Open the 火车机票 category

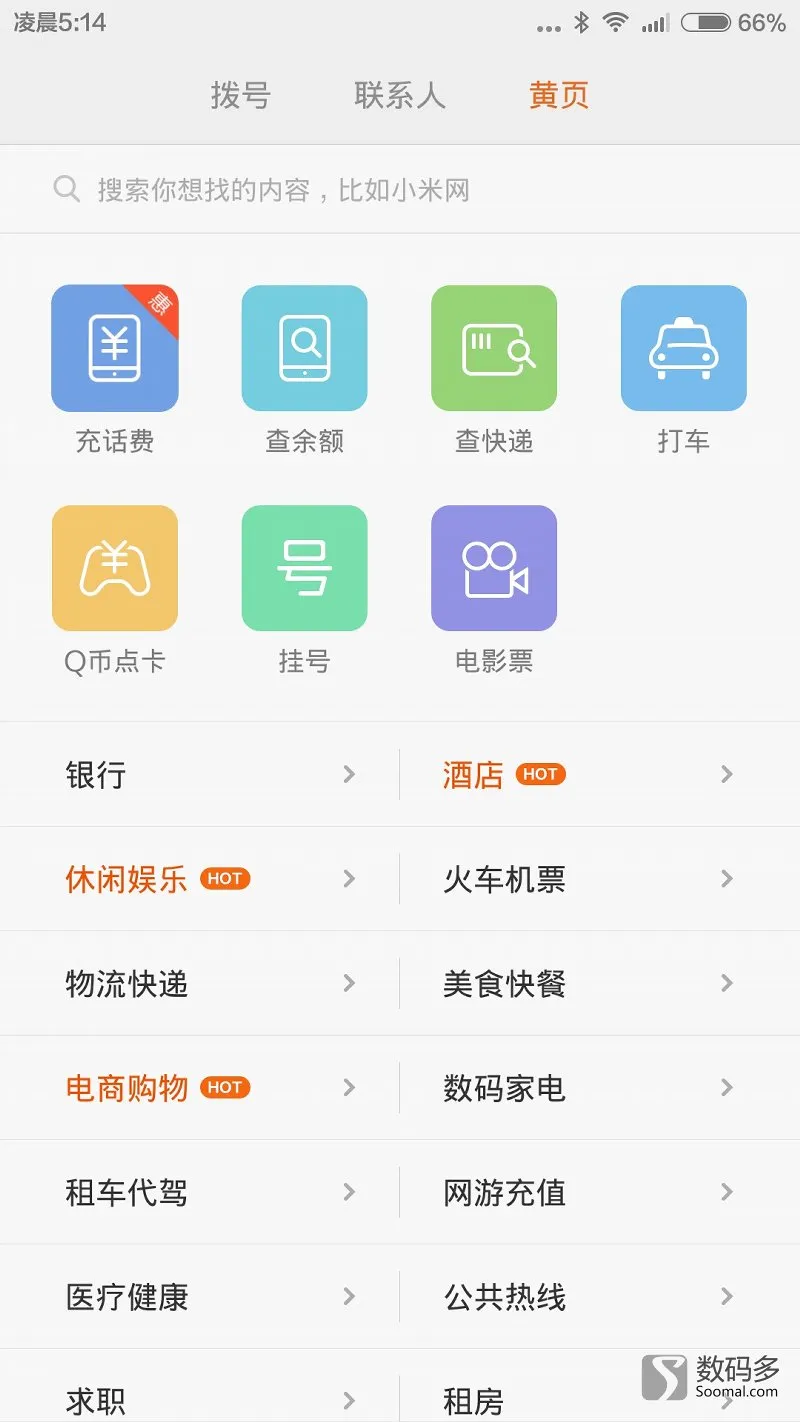tap(600, 879)
